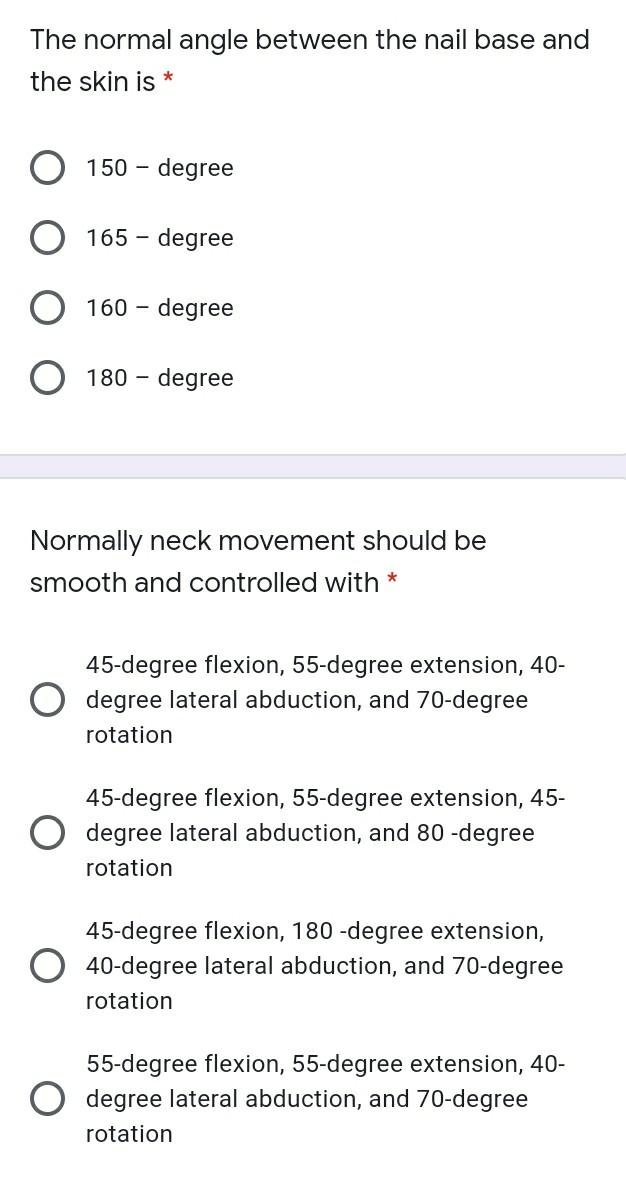The height and width of the screenshot is (1180, 626).
Task: Select 45-degree flexion with 40-degree abduction, 70-degree rotation
Action: click(x=48, y=700)
